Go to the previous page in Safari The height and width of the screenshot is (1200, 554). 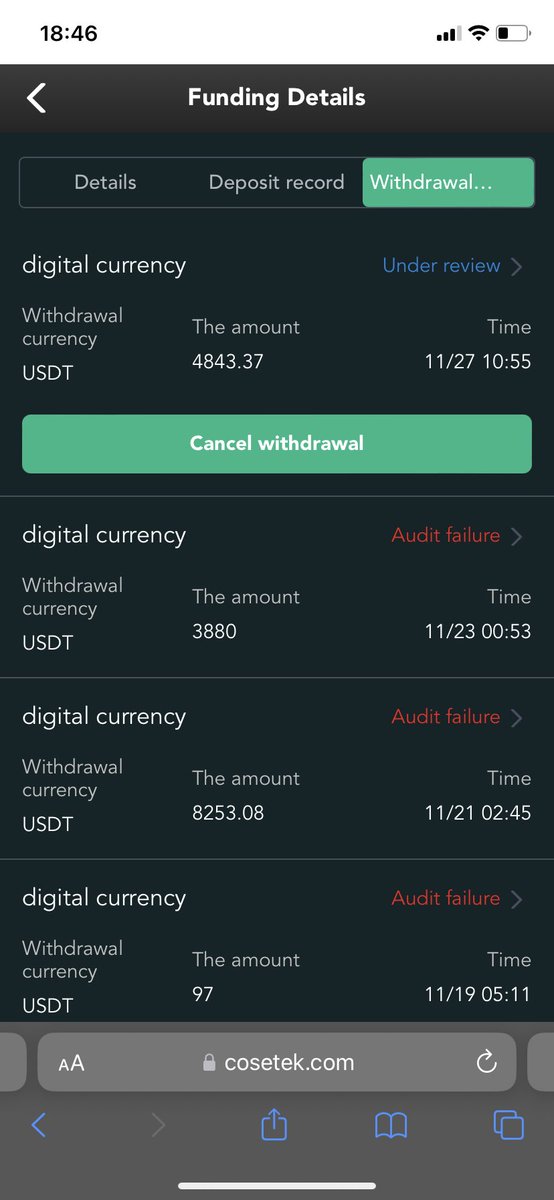point(38,1125)
